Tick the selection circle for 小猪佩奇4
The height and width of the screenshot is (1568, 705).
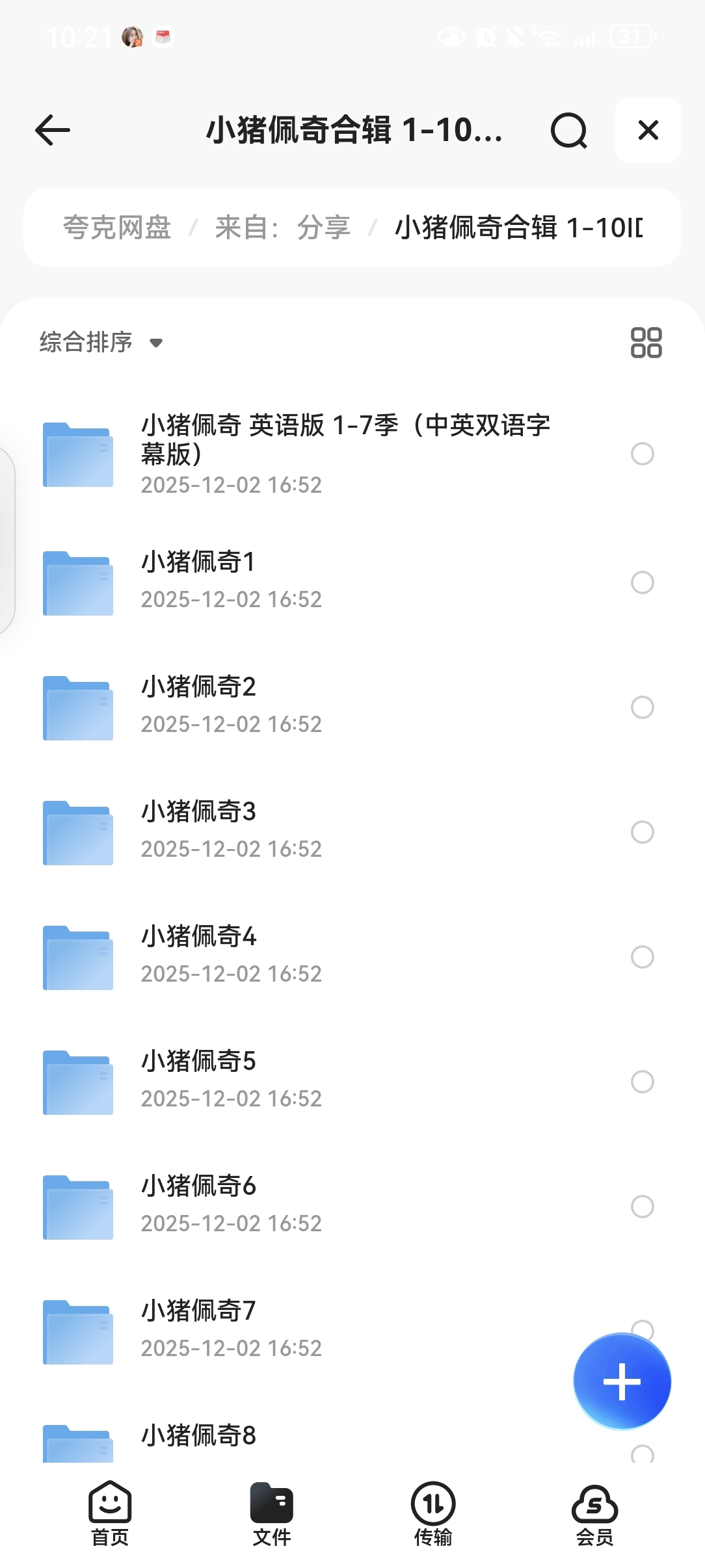[x=643, y=957]
